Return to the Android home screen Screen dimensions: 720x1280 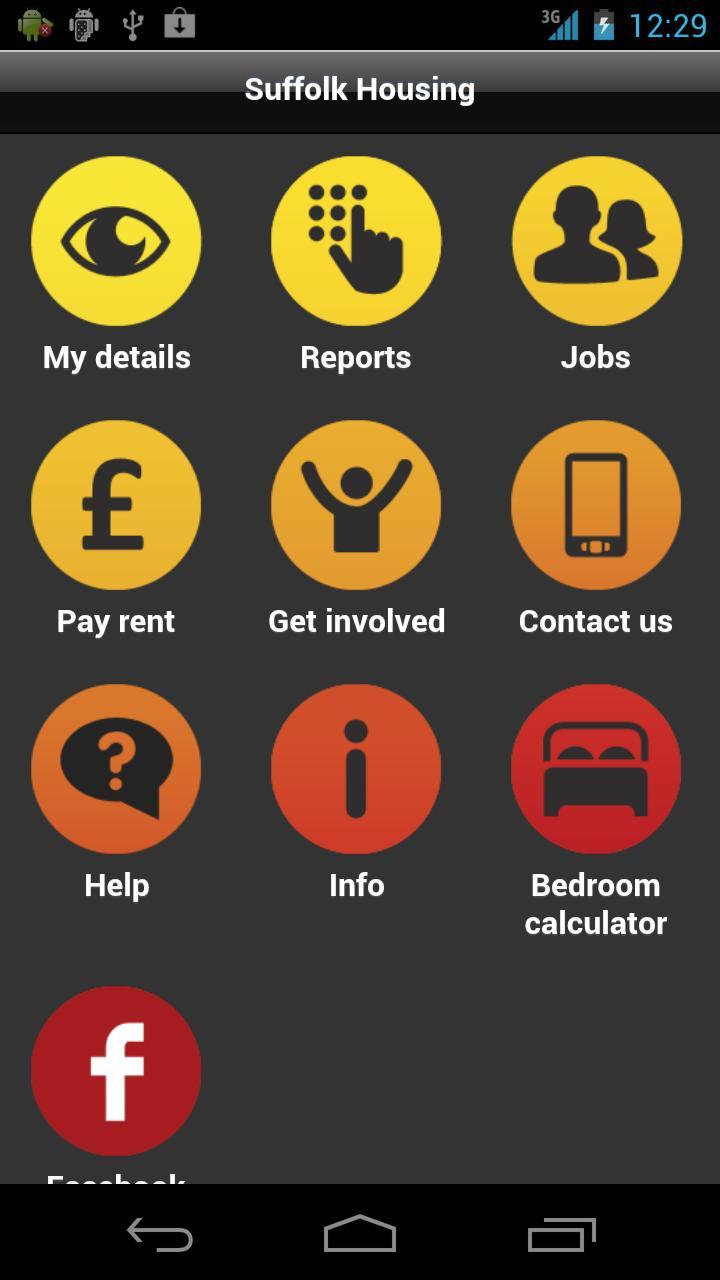360,1235
